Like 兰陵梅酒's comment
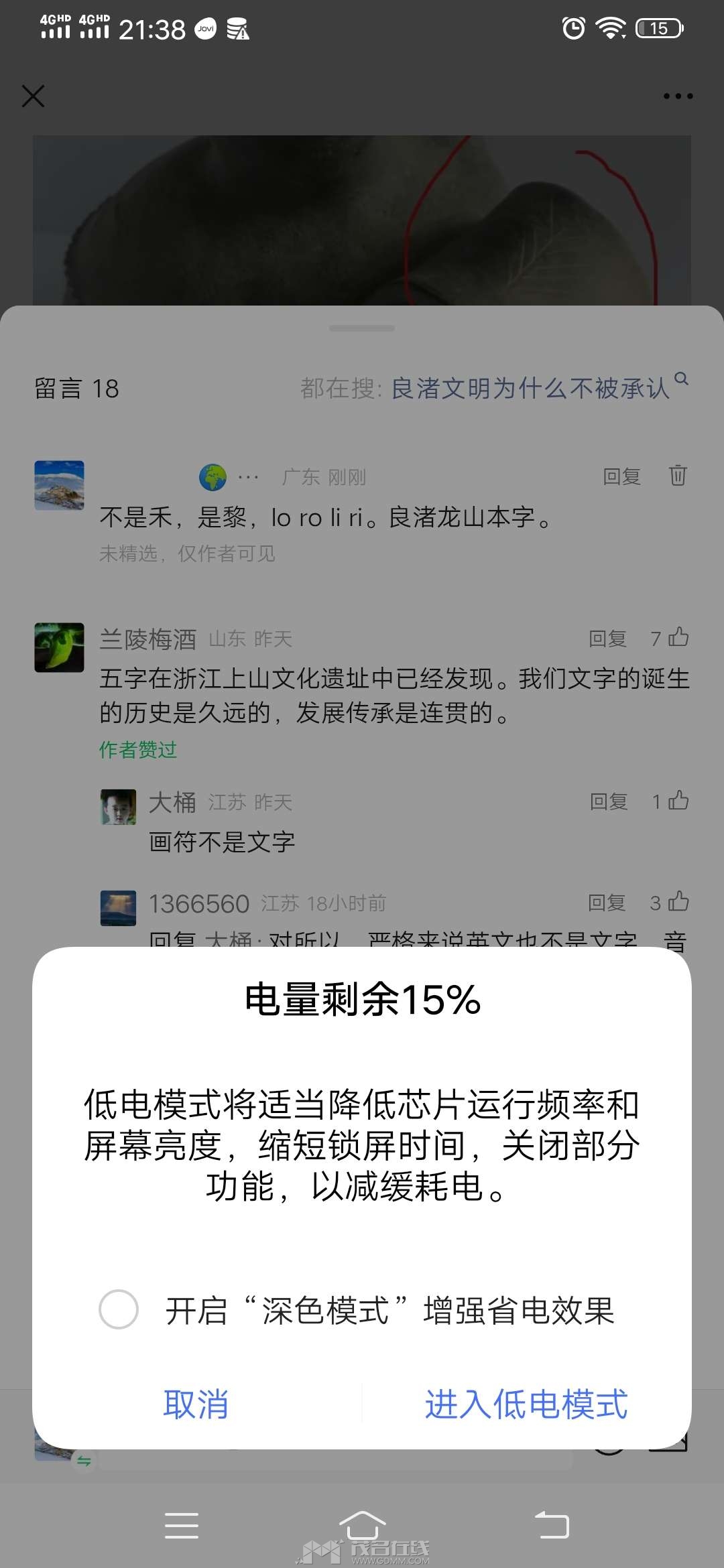The width and height of the screenshot is (724, 1568). (x=678, y=637)
